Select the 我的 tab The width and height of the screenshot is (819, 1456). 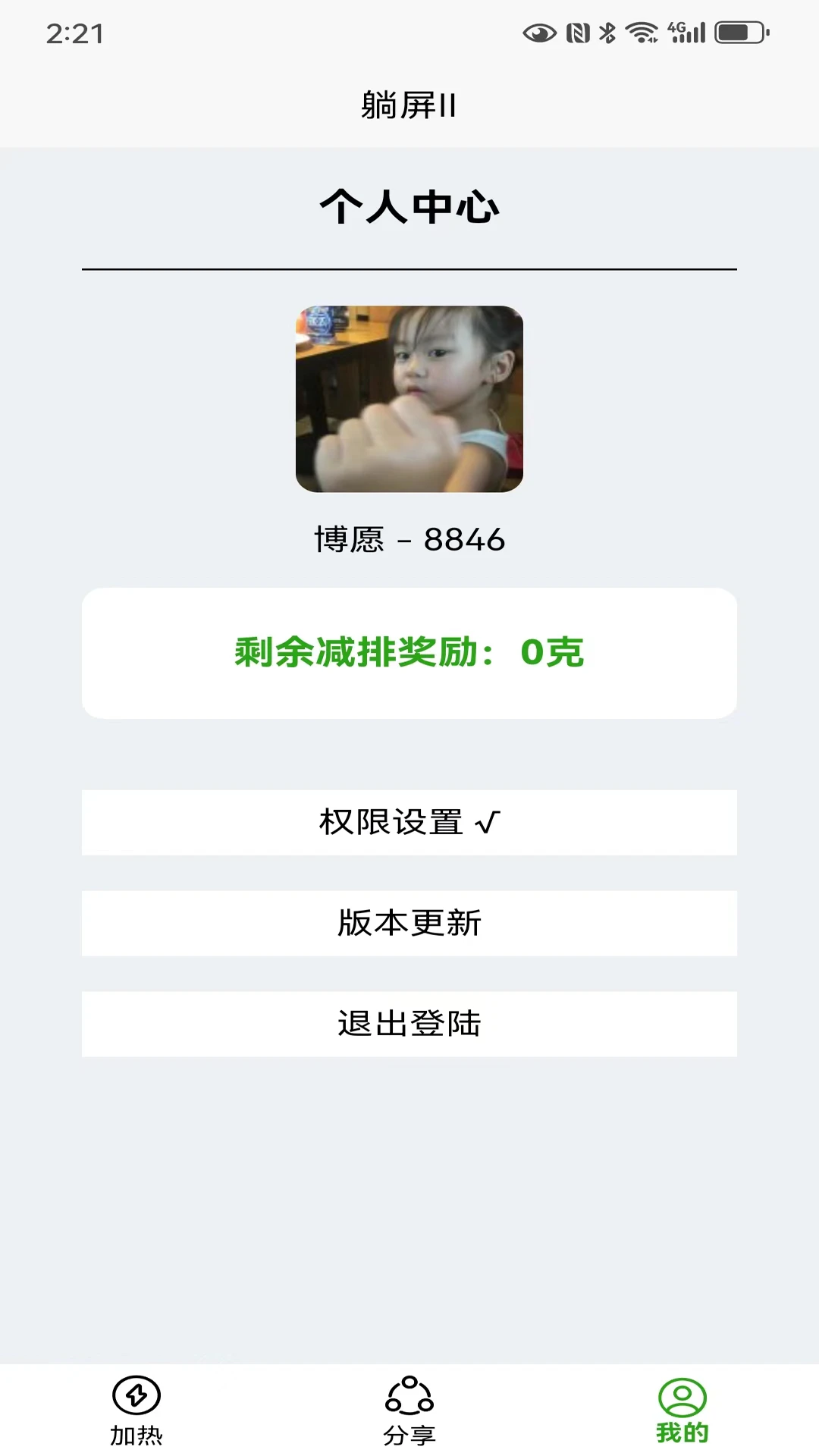tap(682, 1410)
